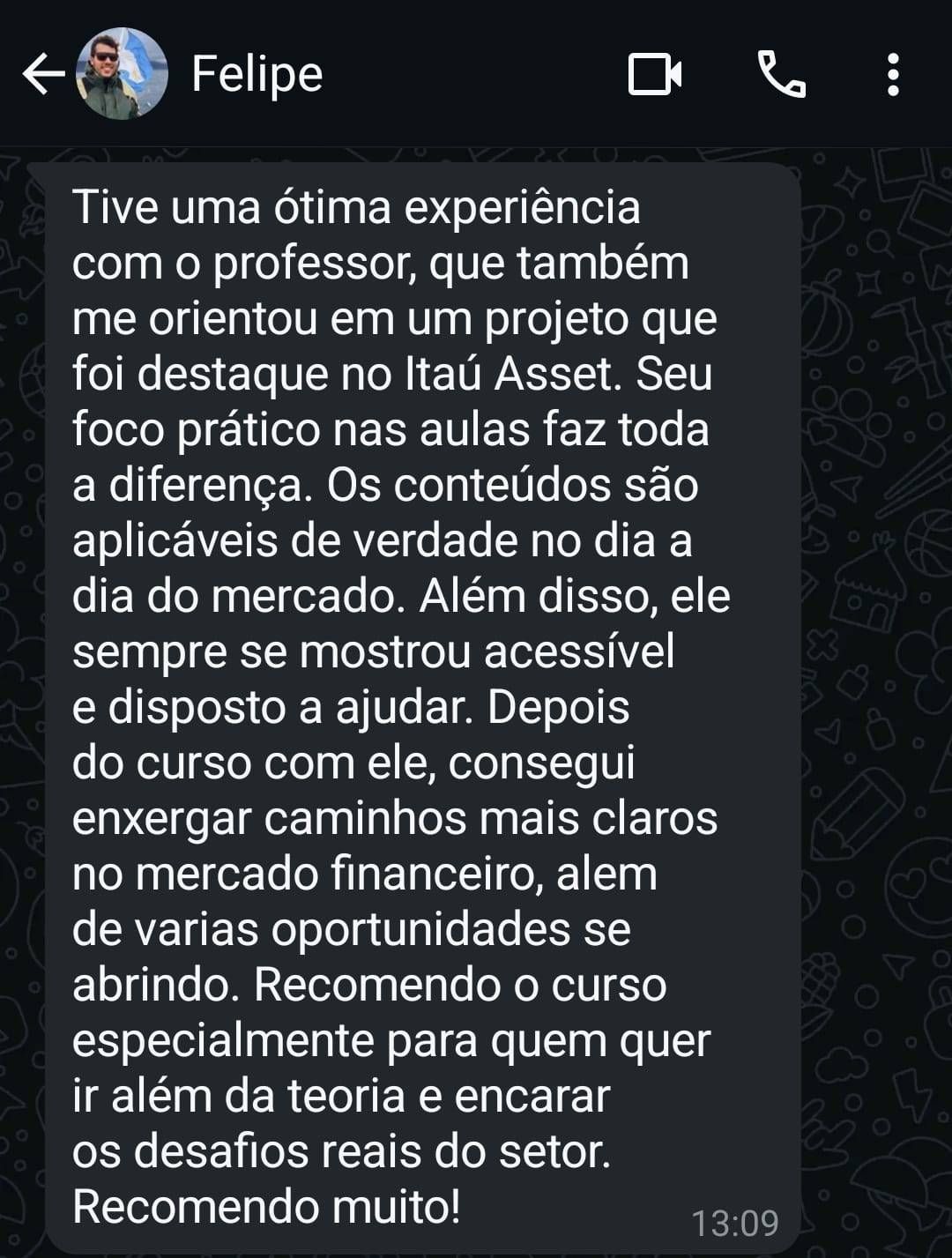Start a video call with Felipe
The height and width of the screenshot is (1258, 952).
(654, 74)
